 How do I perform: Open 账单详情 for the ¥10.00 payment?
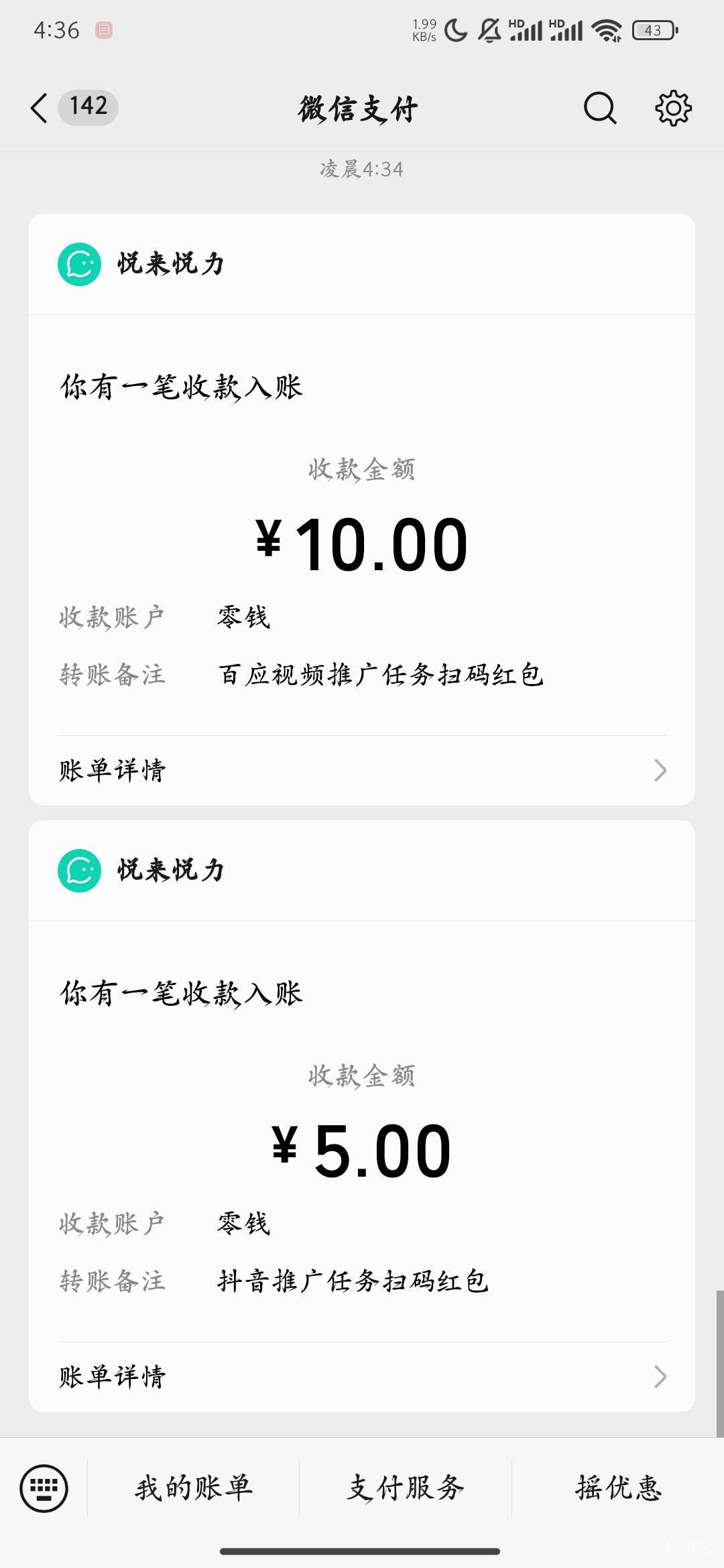click(x=362, y=770)
